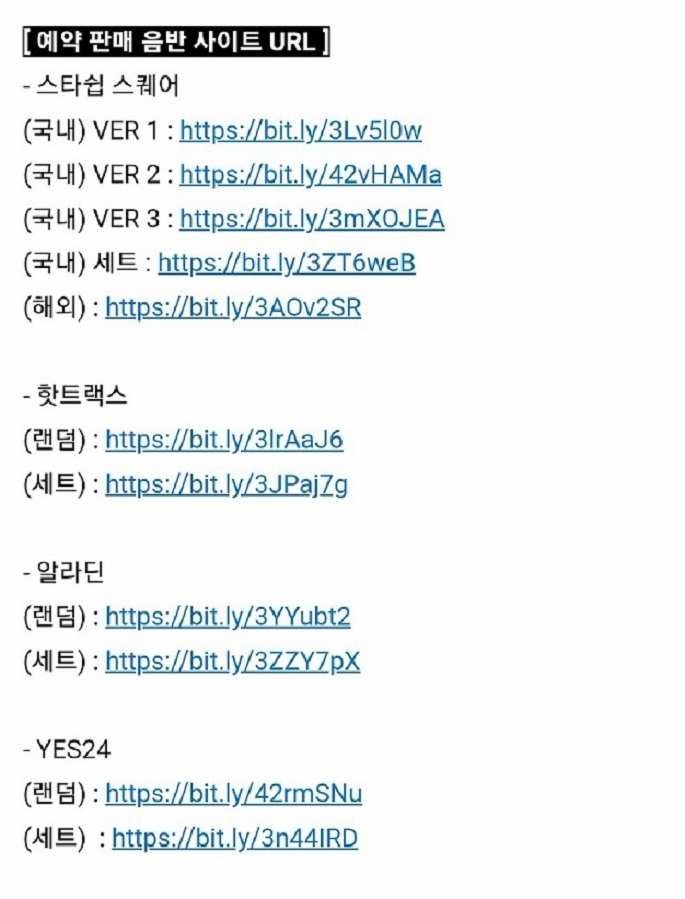Visit the 해외 bit.ly link

(233, 308)
